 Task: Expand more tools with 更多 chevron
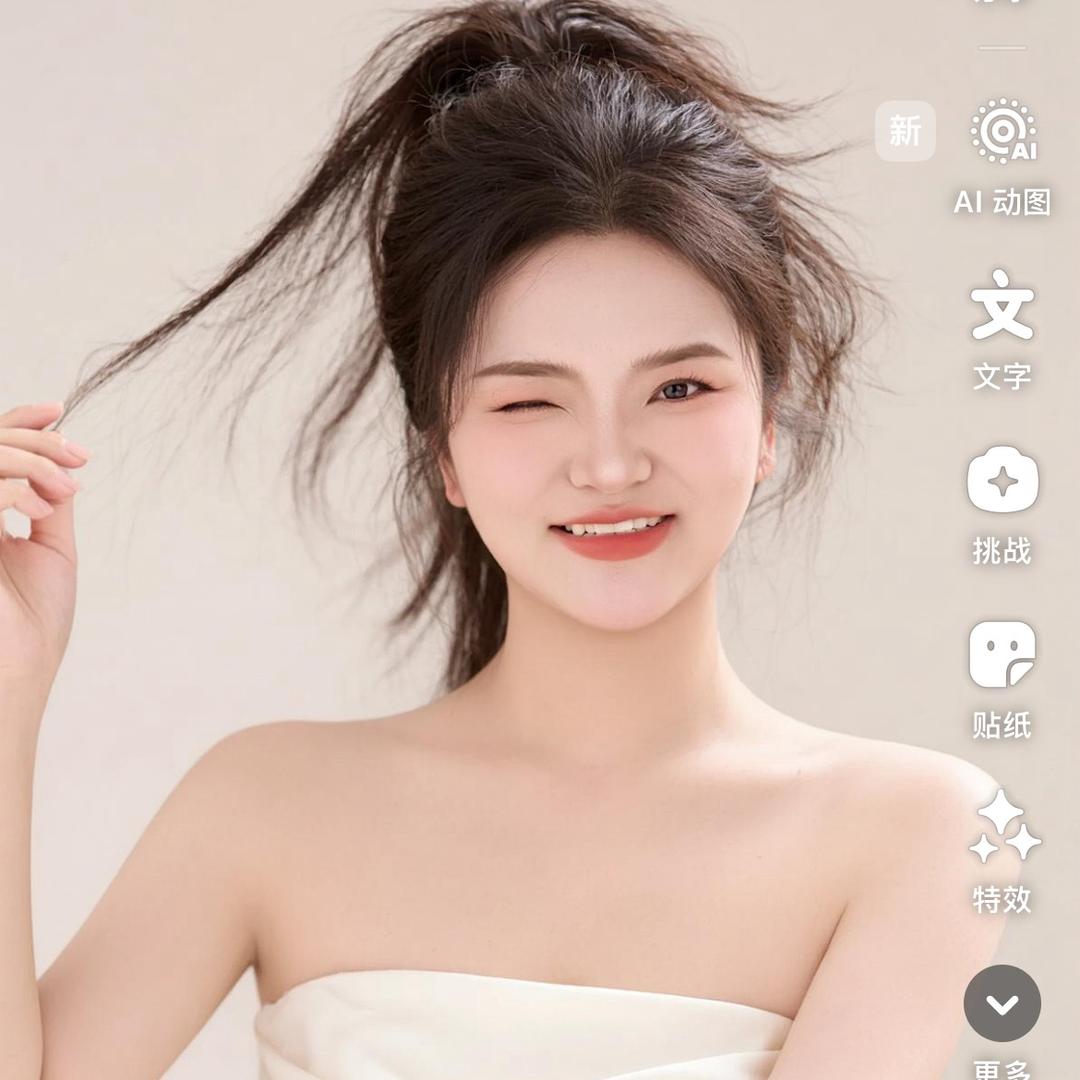(1002, 1003)
